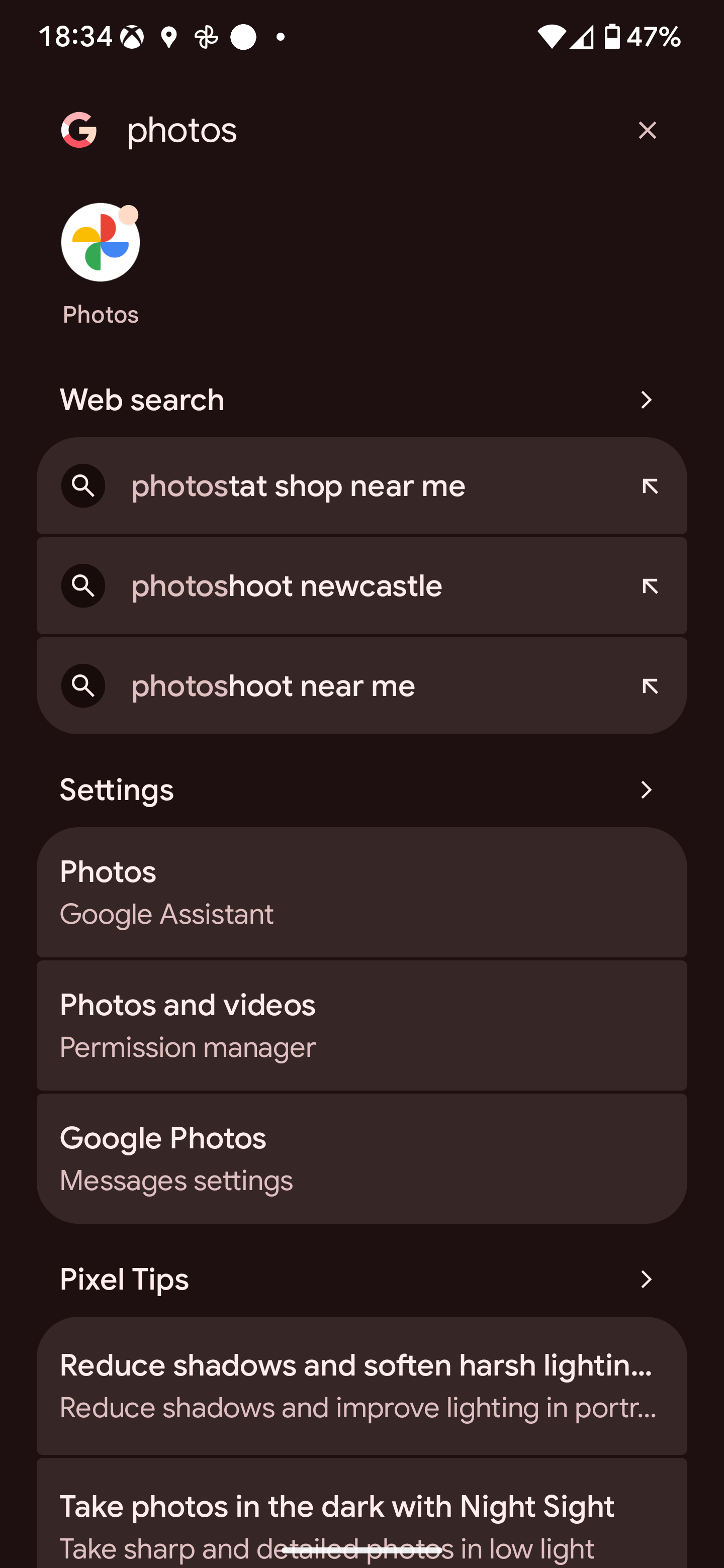The image size is (724, 1568).
Task: Insert photostat shop near me into search
Action: (650, 486)
